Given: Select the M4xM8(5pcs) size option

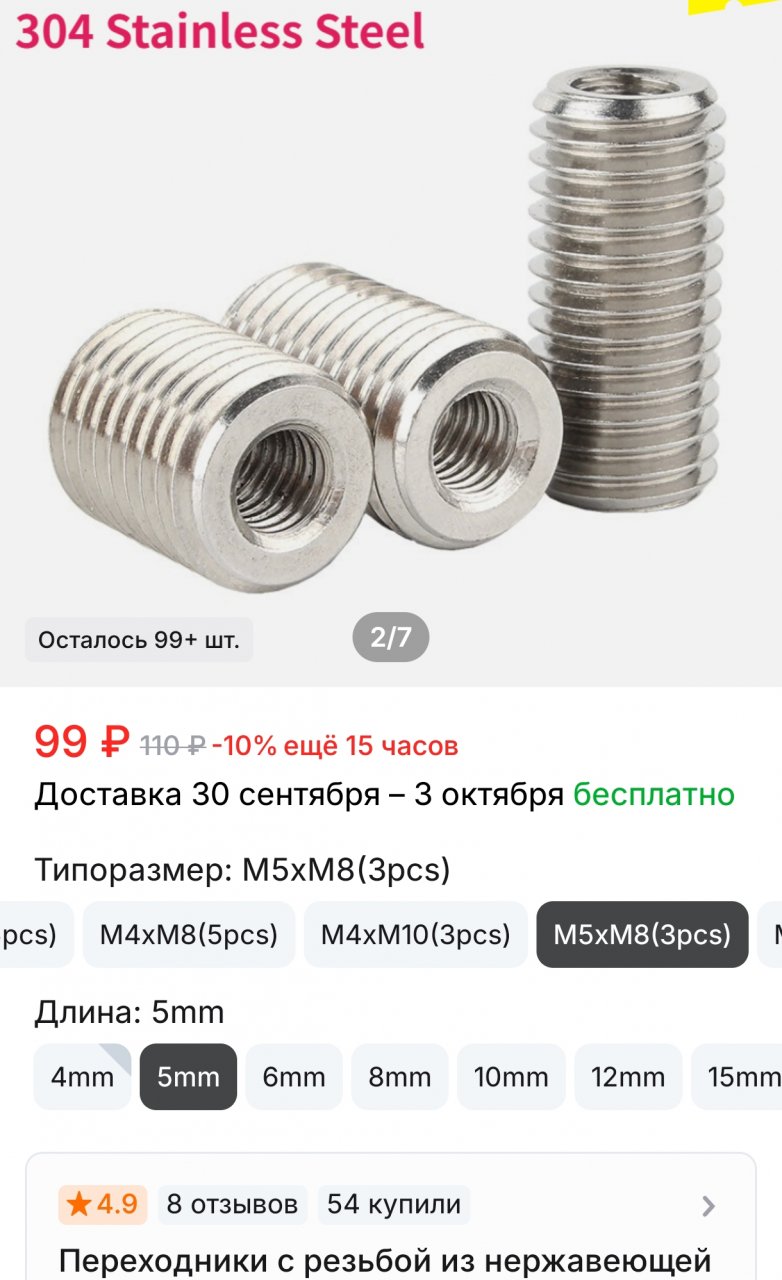Looking at the screenshot, I should pyautogui.click(x=189, y=935).
